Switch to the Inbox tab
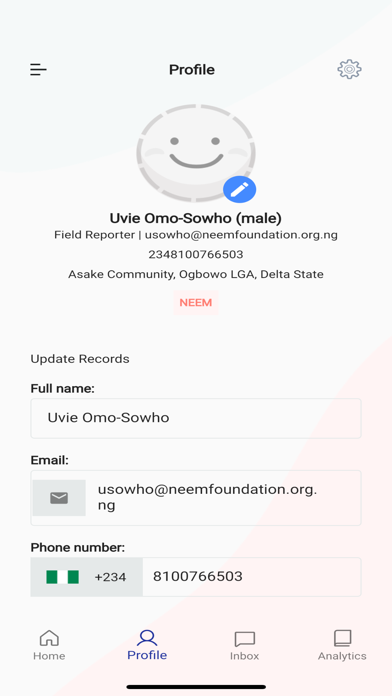Image resolution: width=392 pixels, height=696 pixels. (x=245, y=646)
